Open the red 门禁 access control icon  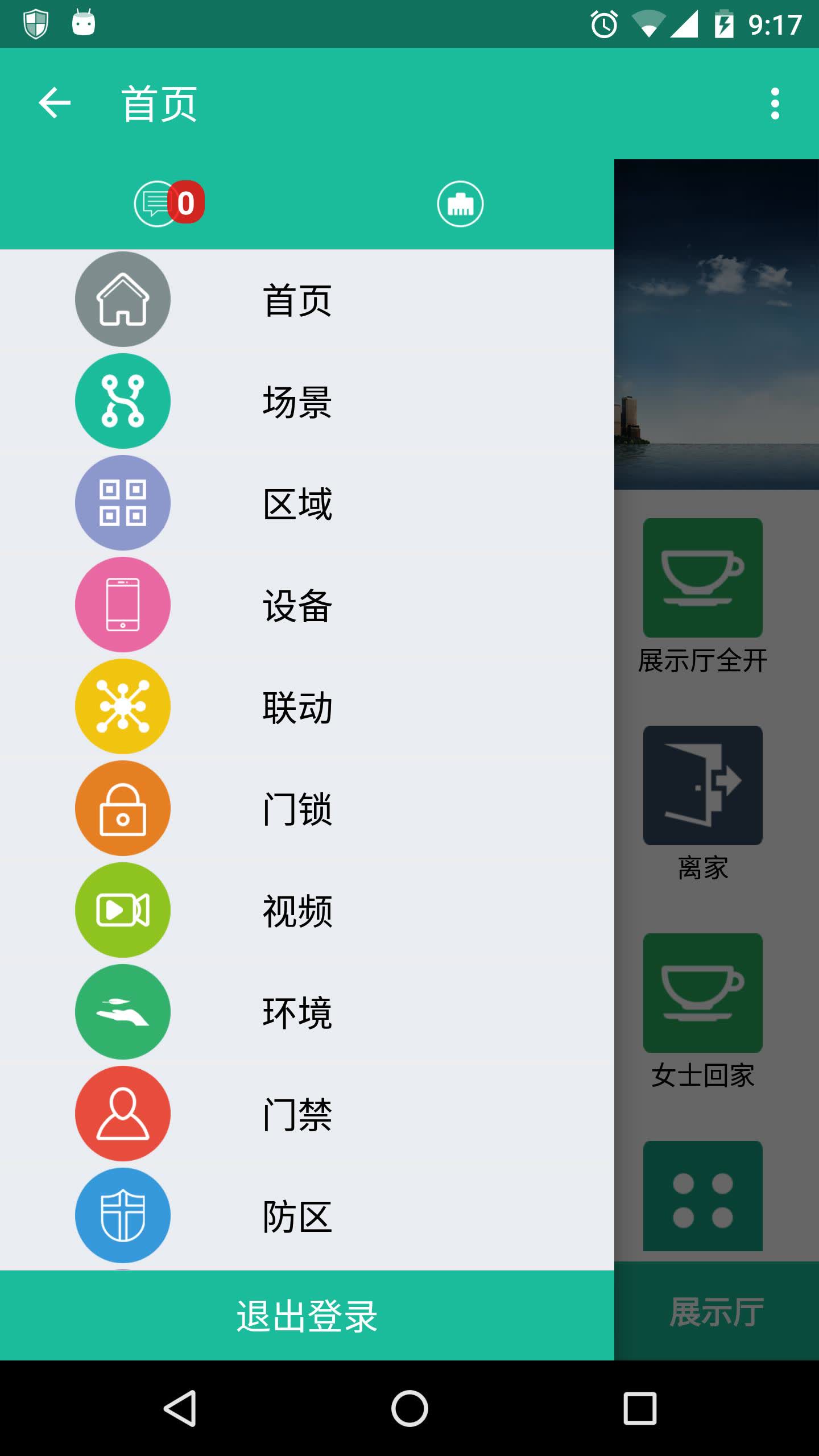point(122,1114)
